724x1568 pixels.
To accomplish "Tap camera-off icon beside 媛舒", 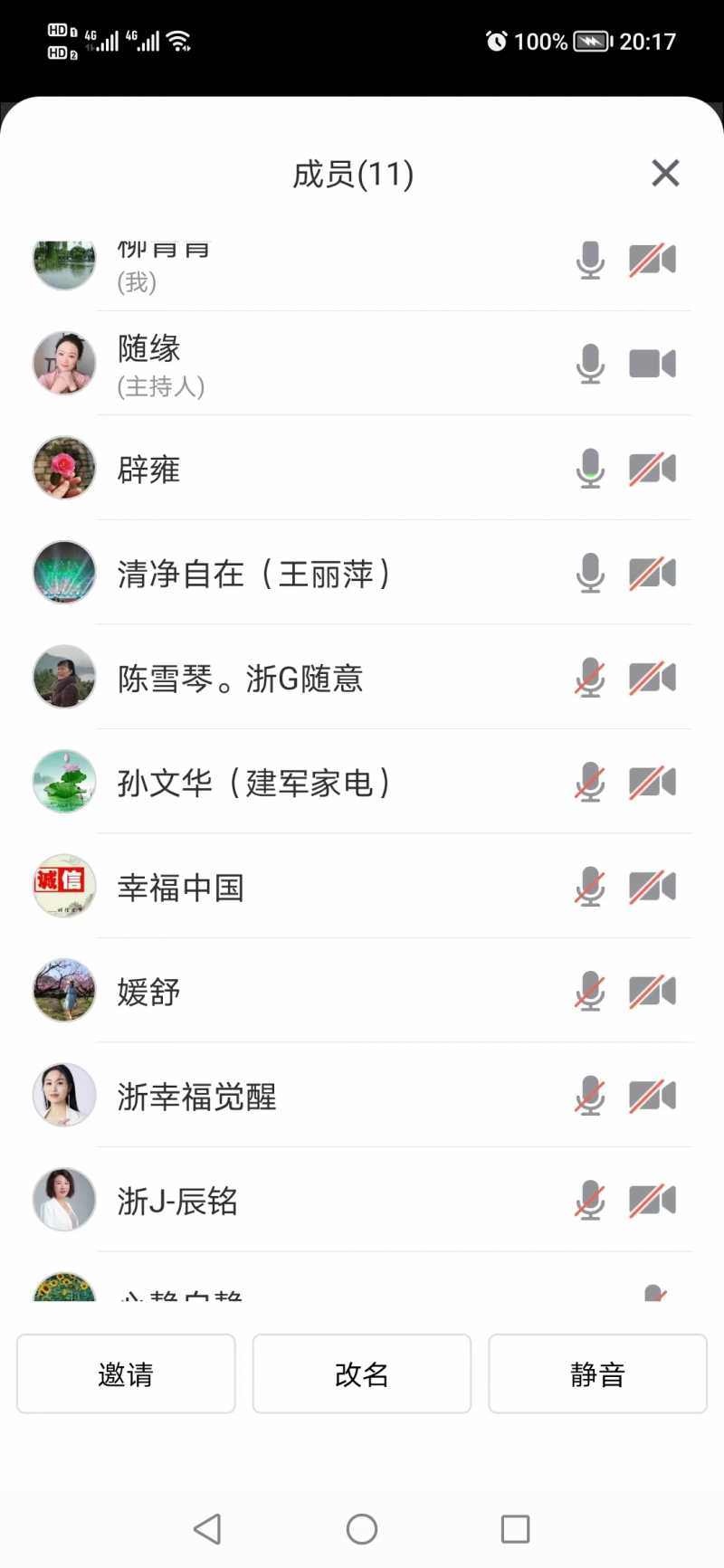I will pyautogui.click(x=653, y=993).
